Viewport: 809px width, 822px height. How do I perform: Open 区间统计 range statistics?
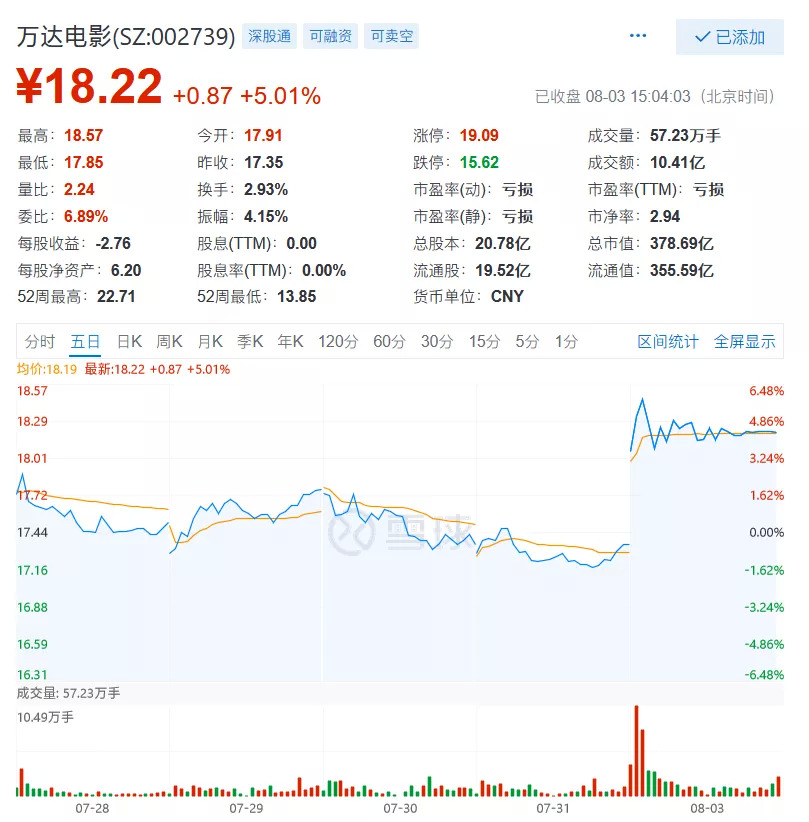click(x=668, y=342)
